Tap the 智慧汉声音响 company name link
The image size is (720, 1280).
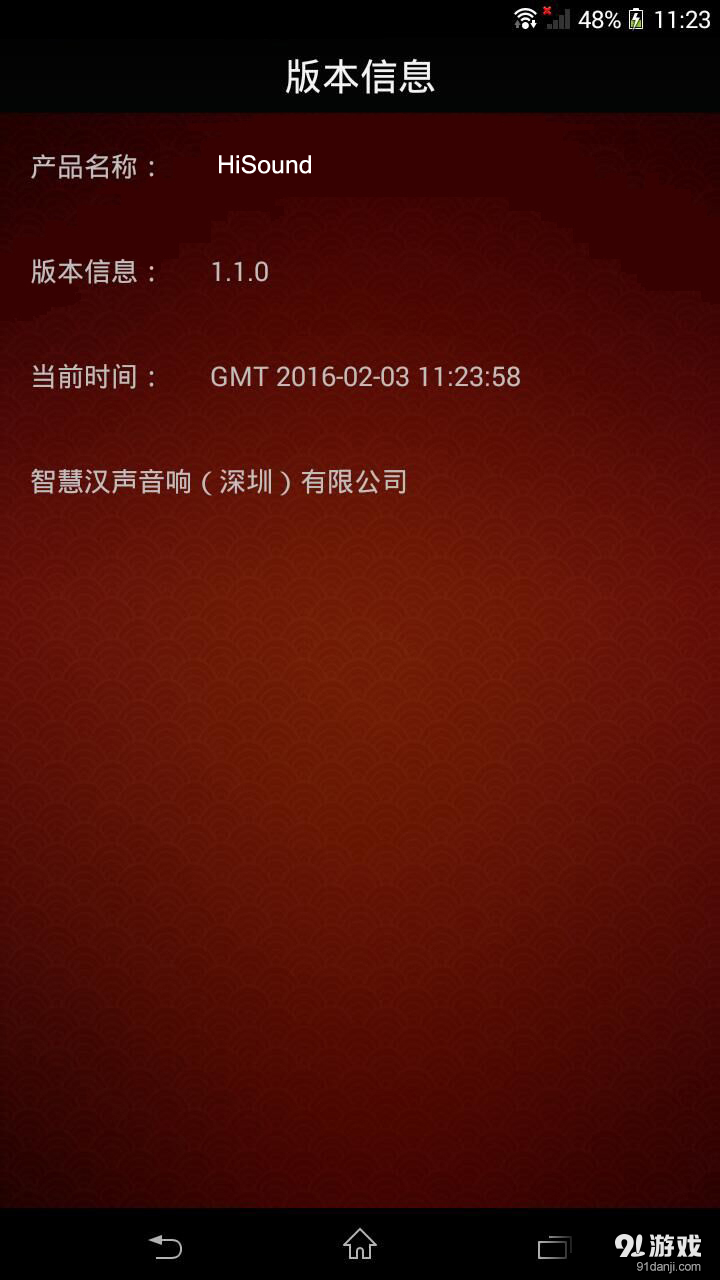pos(218,481)
